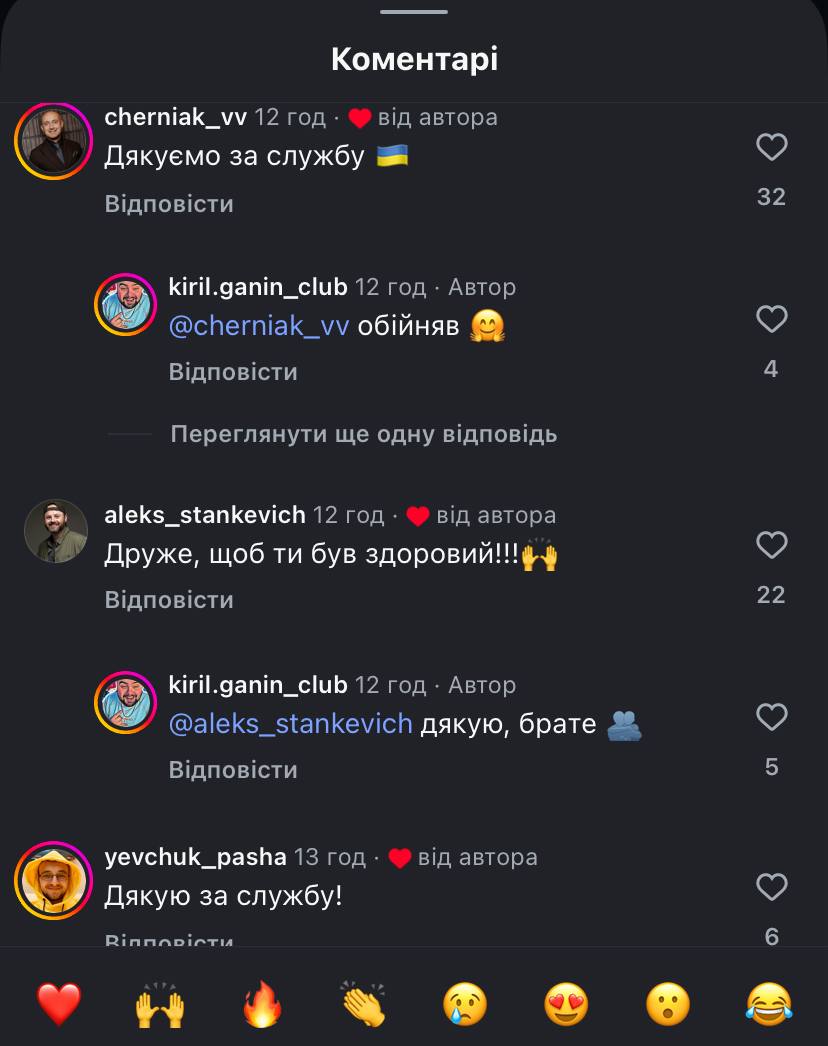Viewport: 828px width, 1046px height.
Task: Like aleks_stankevich's comment
Action: click(x=771, y=546)
